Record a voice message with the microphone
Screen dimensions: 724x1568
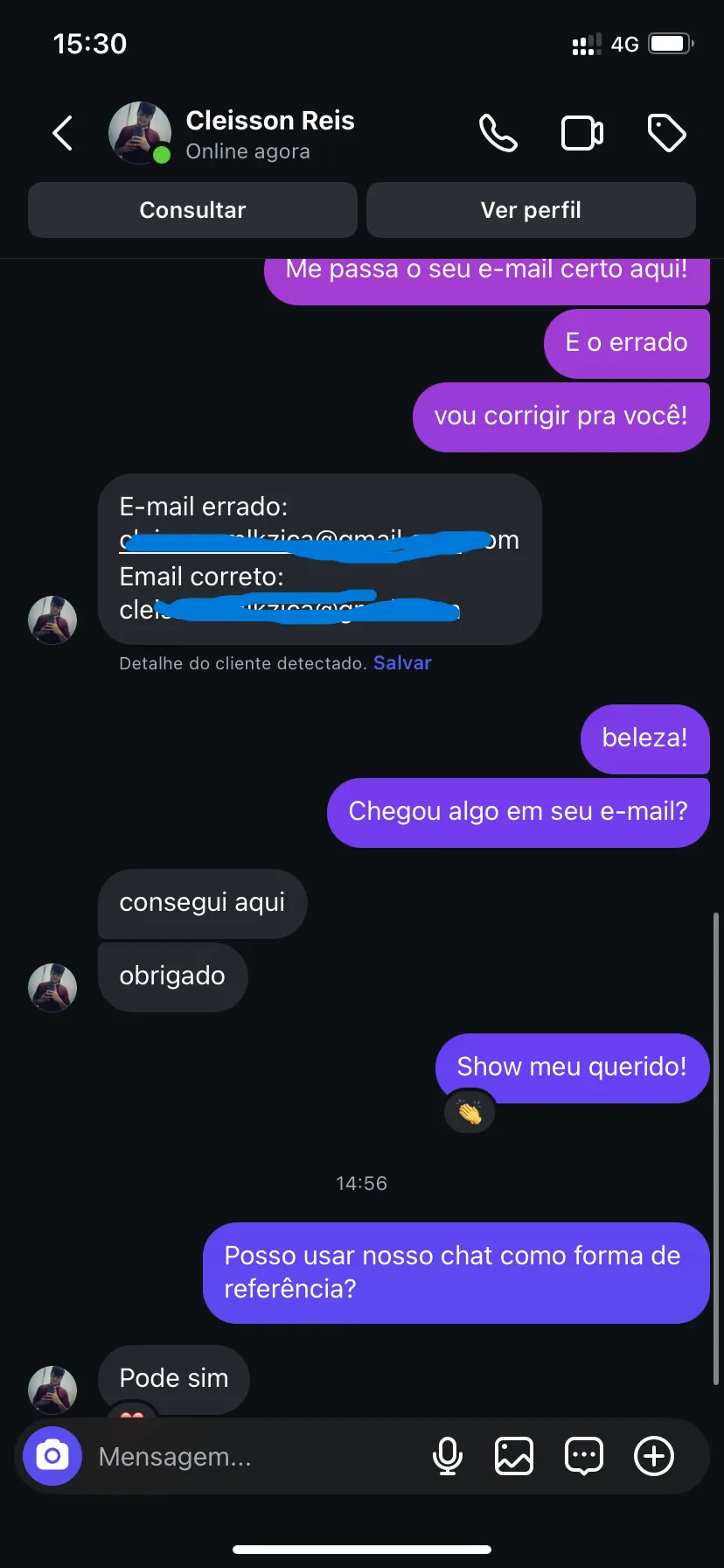[449, 1455]
